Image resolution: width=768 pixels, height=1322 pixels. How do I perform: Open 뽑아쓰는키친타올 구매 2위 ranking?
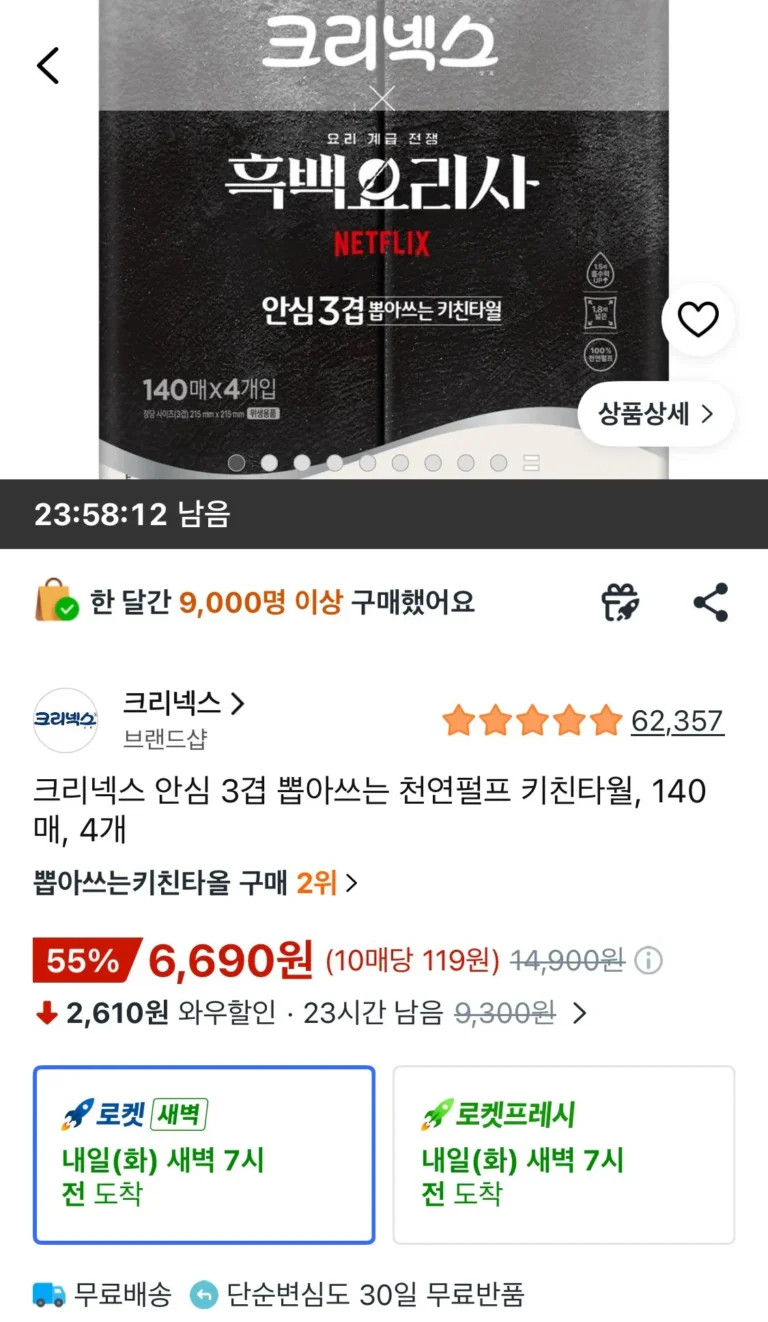[195, 883]
